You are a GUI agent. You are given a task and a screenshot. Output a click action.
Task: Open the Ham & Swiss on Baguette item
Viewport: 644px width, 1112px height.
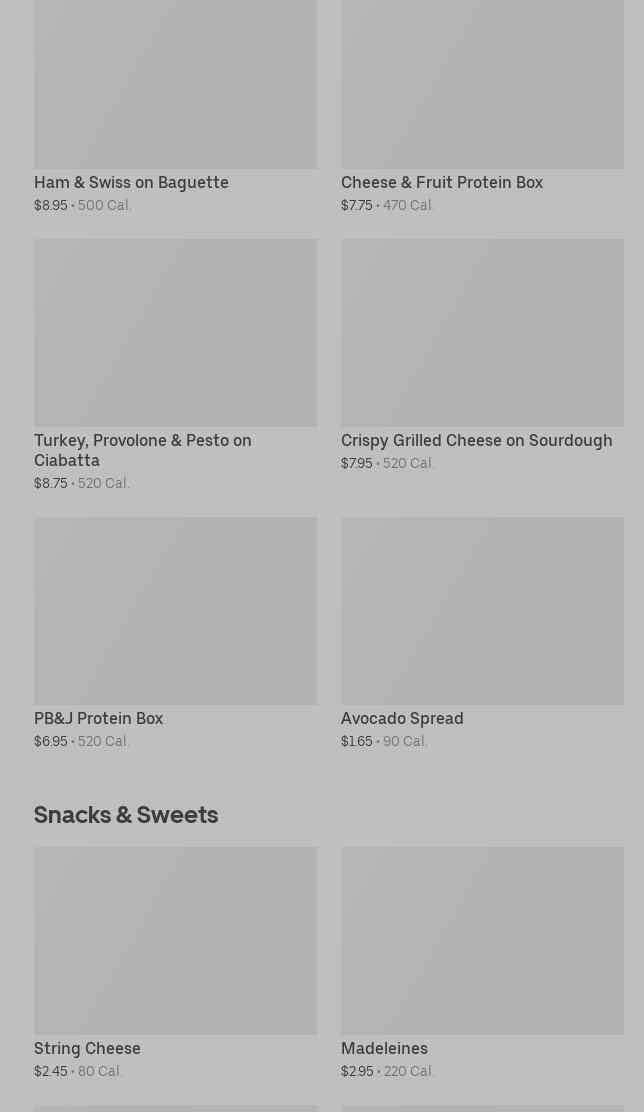(175, 106)
